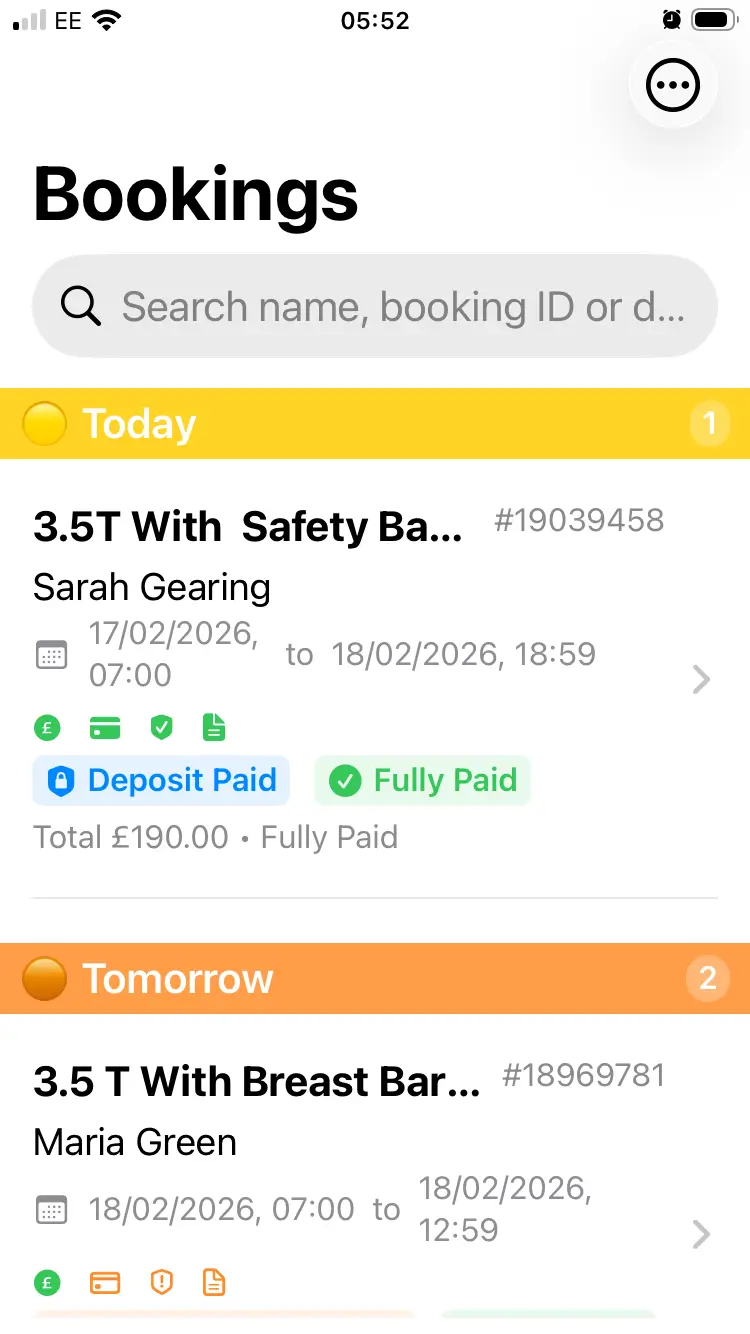Click the orange card icon on Maria's booking

pyautogui.click(x=104, y=1282)
